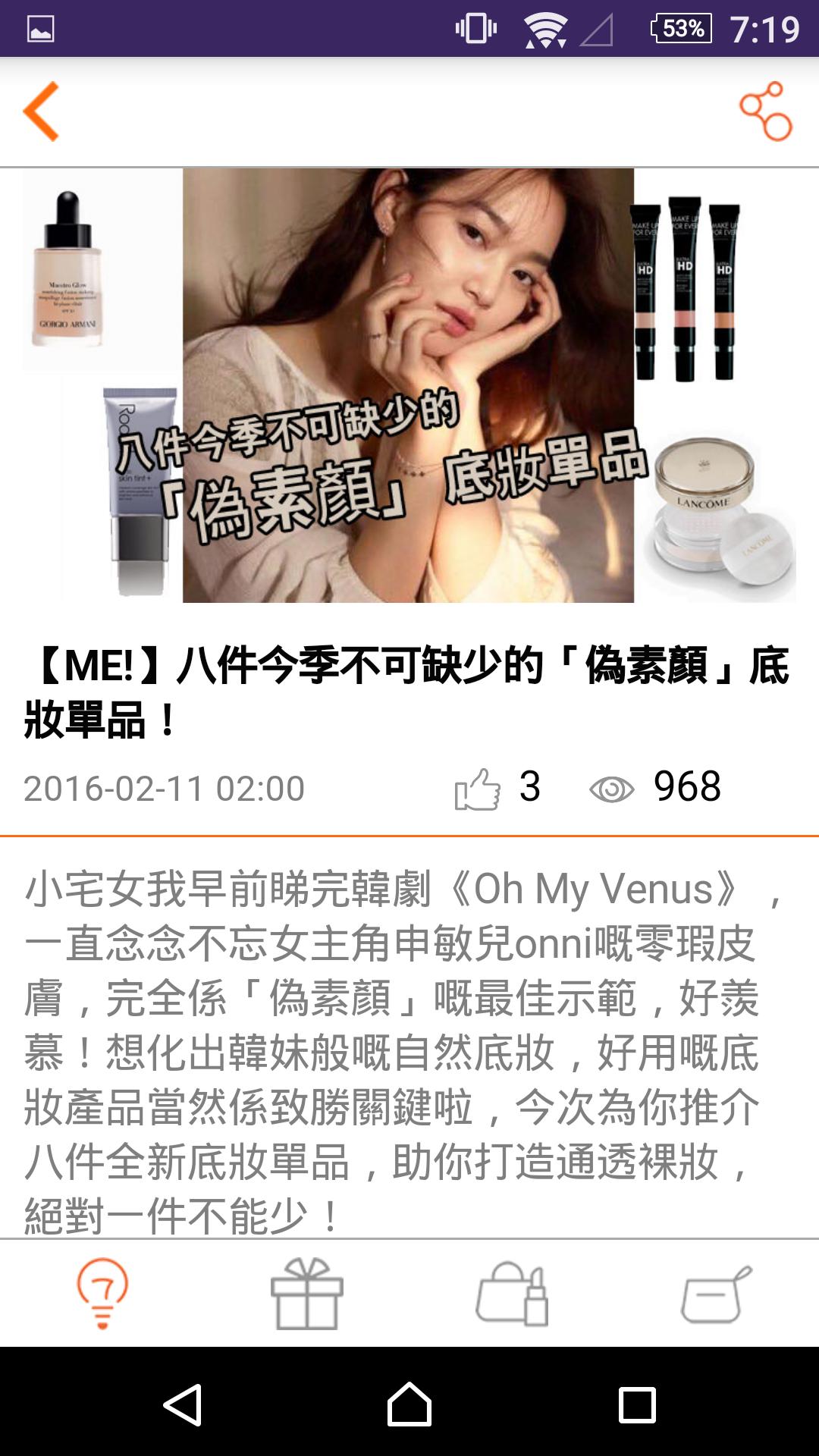The height and width of the screenshot is (1456, 819).
Task: Switch to the cosmetic pouch tab
Action: tap(716, 1294)
